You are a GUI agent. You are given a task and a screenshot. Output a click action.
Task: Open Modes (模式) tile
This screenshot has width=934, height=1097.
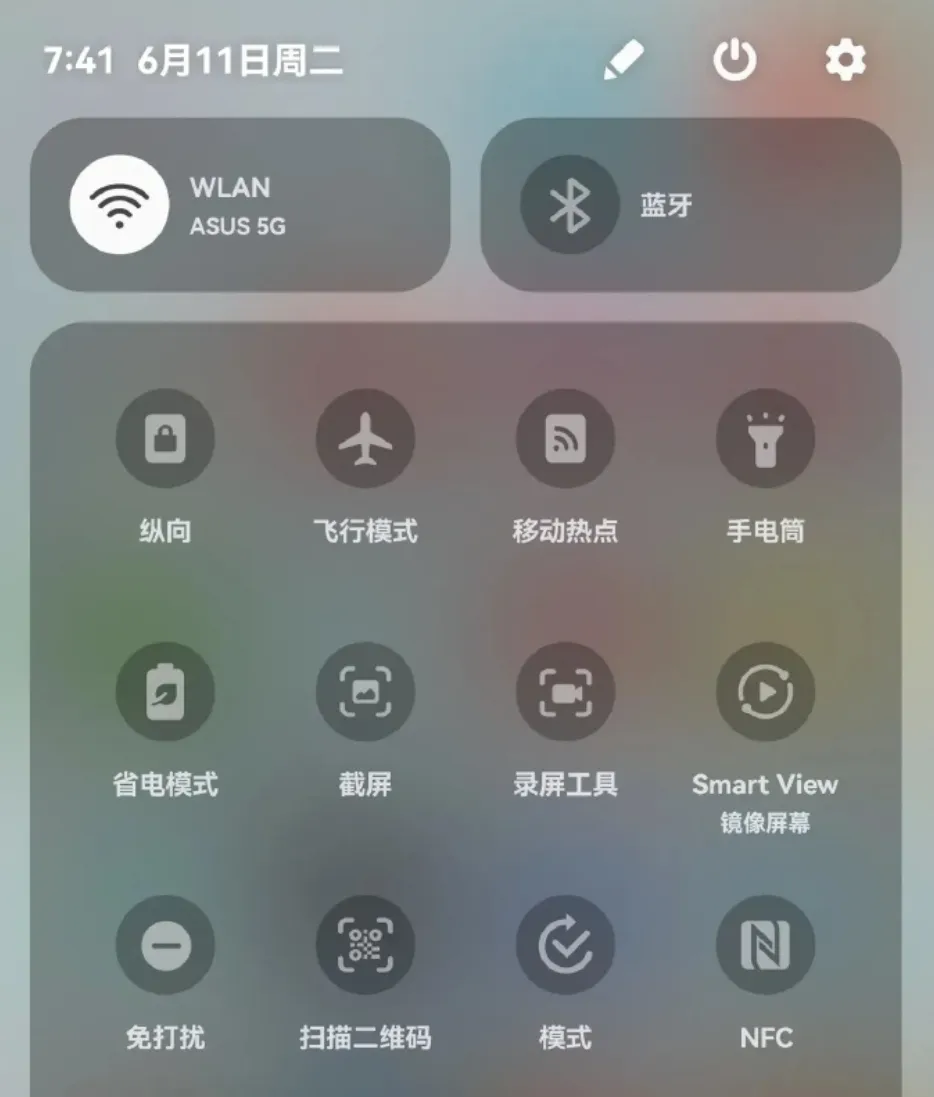(565, 945)
